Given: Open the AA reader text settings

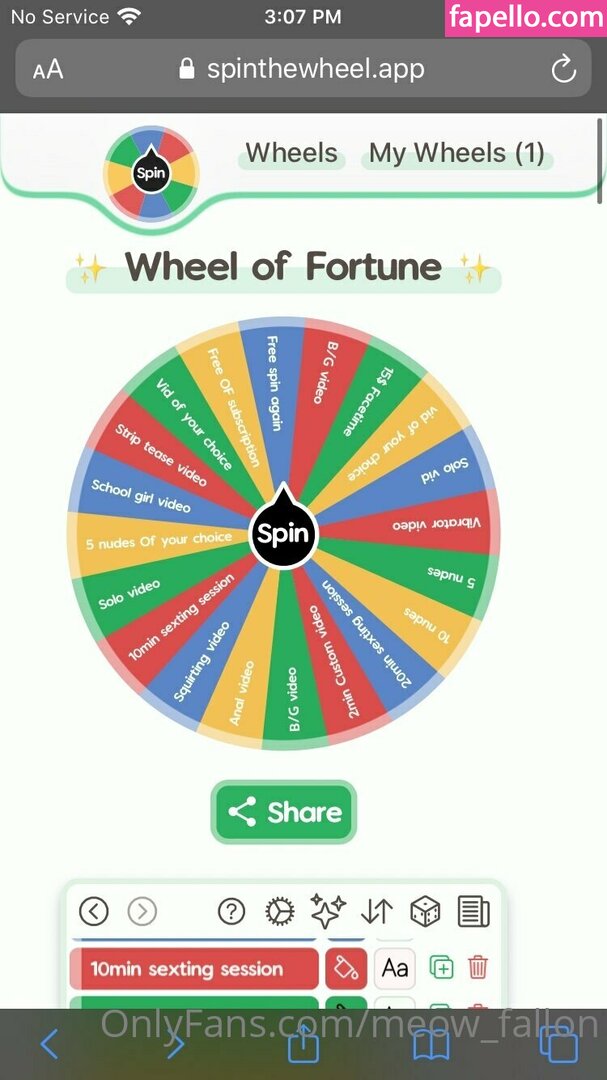Looking at the screenshot, I should coord(47,69).
